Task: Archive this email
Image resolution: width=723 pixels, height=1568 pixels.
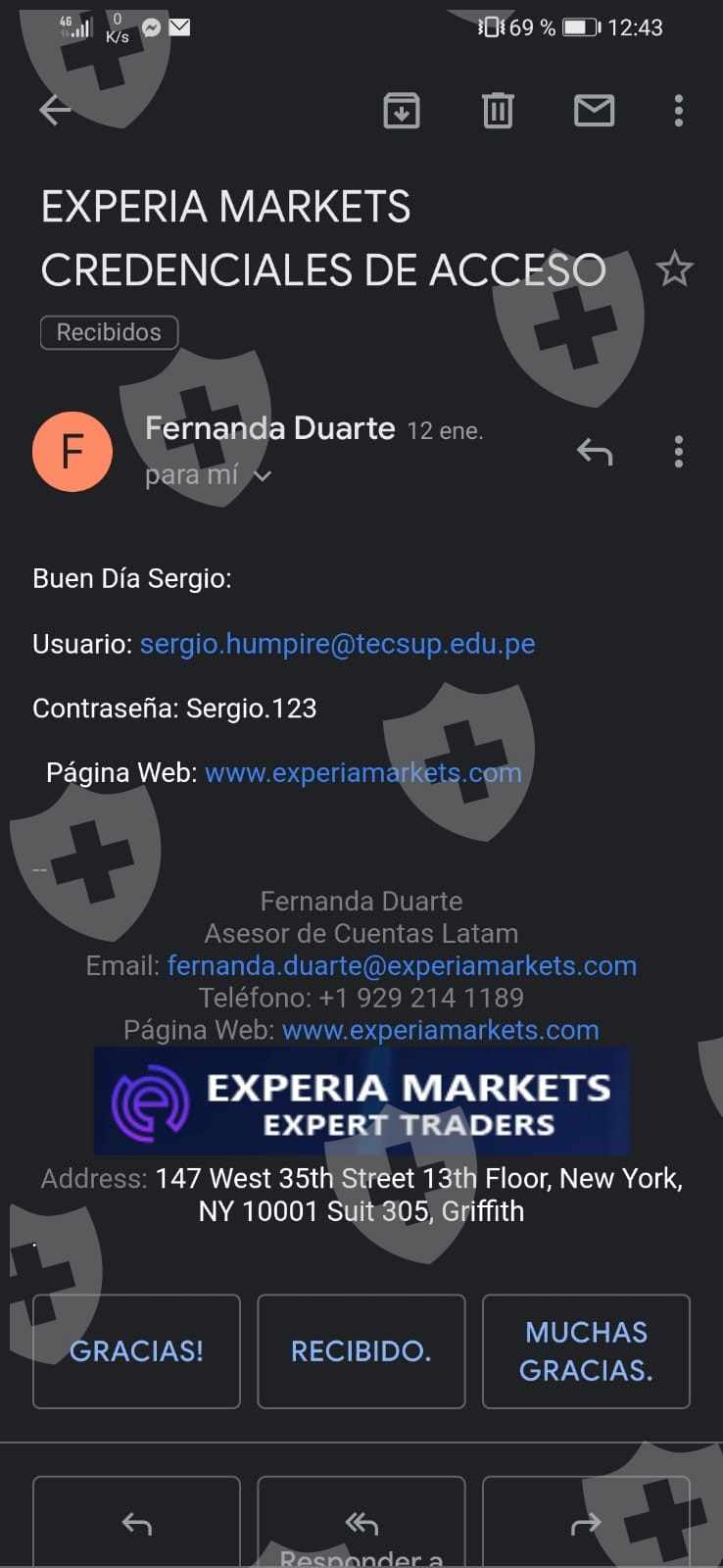Action: tap(401, 111)
